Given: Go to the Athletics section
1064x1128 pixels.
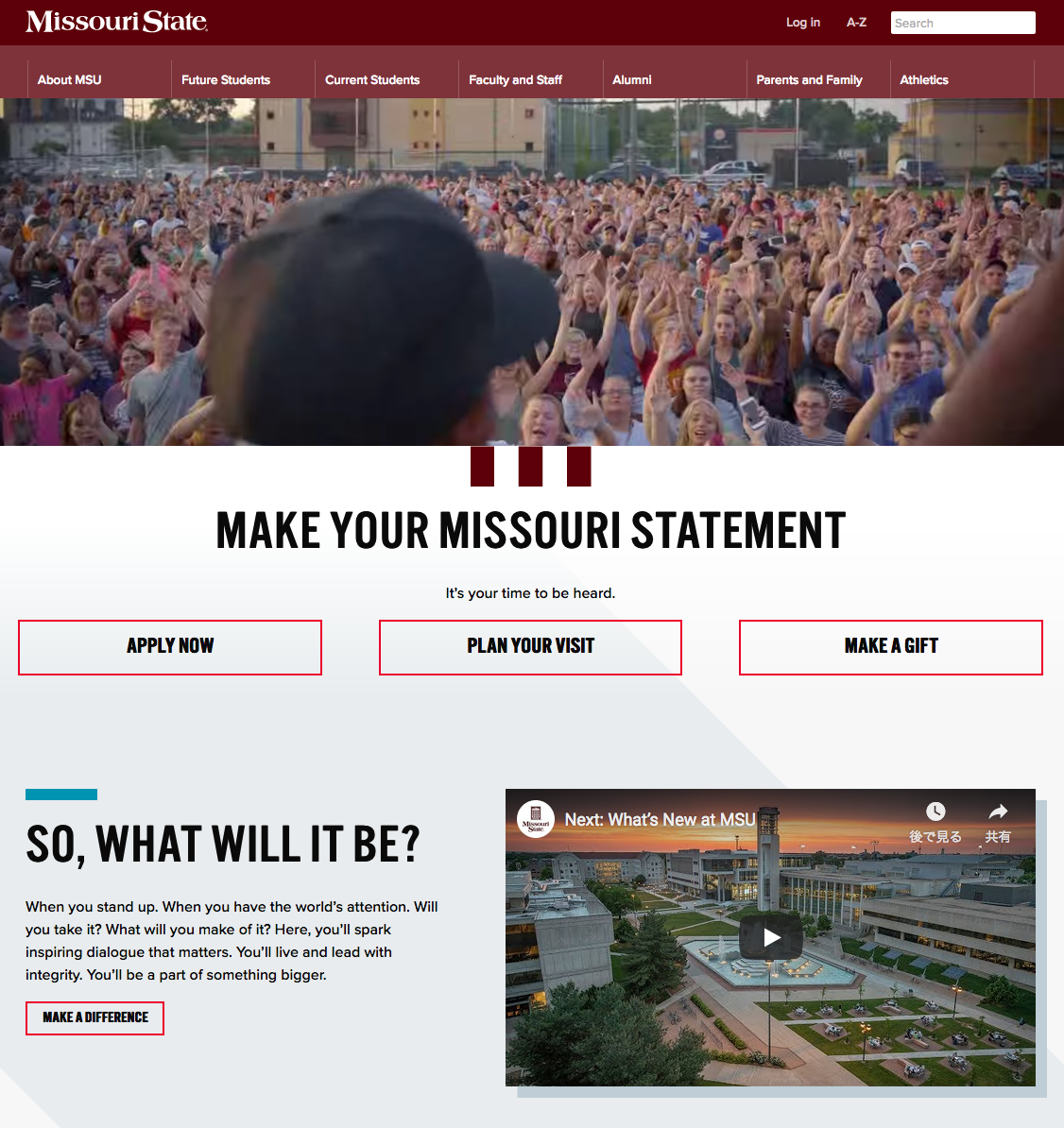Looking at the screenshot, I should click(x=924, y=80).
